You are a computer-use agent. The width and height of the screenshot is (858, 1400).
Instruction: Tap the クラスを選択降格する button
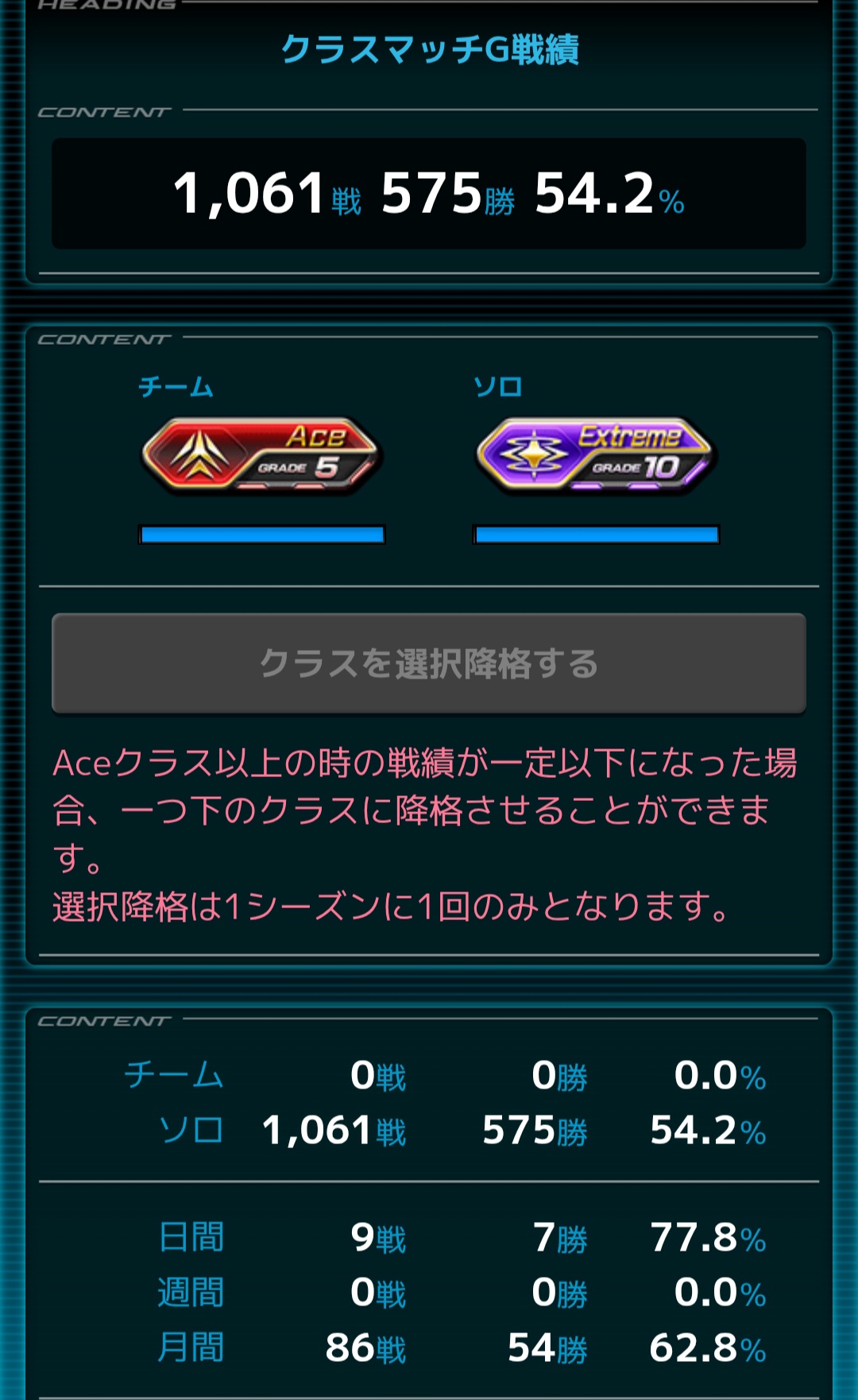[429, 663]
